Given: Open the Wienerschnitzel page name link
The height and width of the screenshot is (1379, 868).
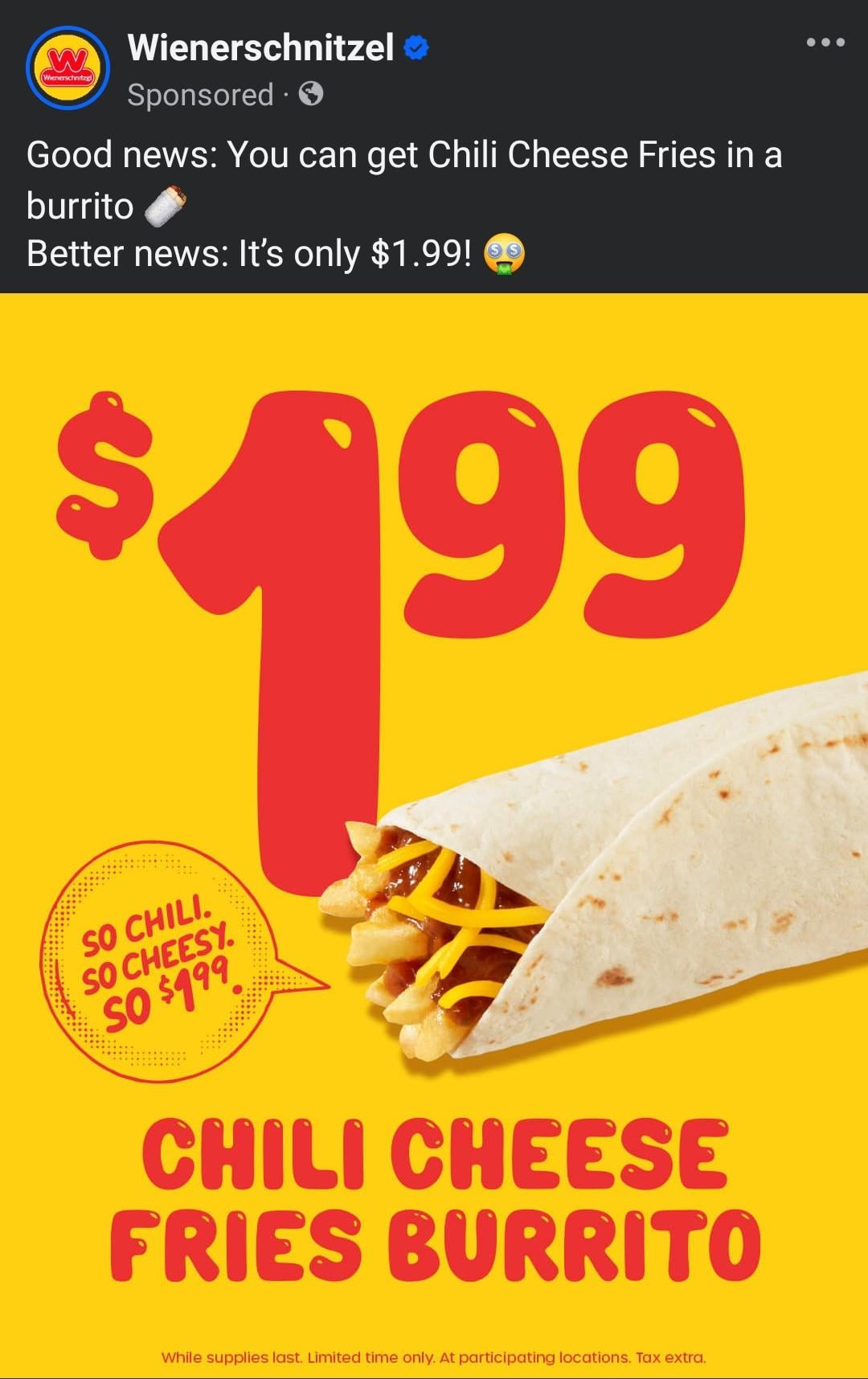Looking at the screenshot, I should pos(260,48).
